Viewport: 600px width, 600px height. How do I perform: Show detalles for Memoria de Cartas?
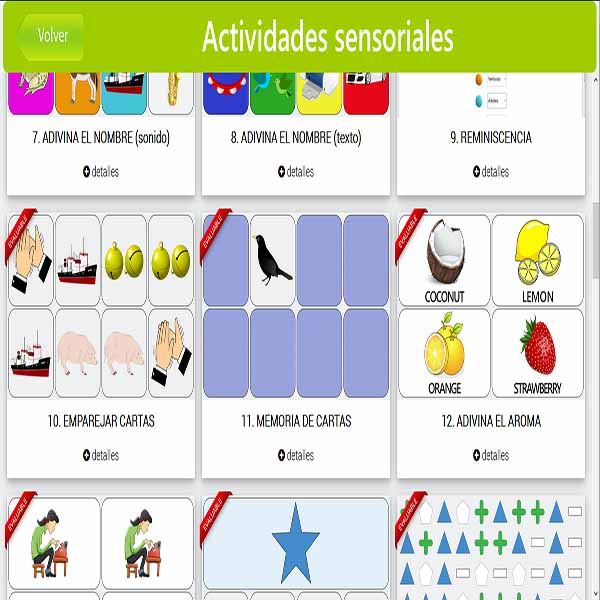[x=296, y=456]
